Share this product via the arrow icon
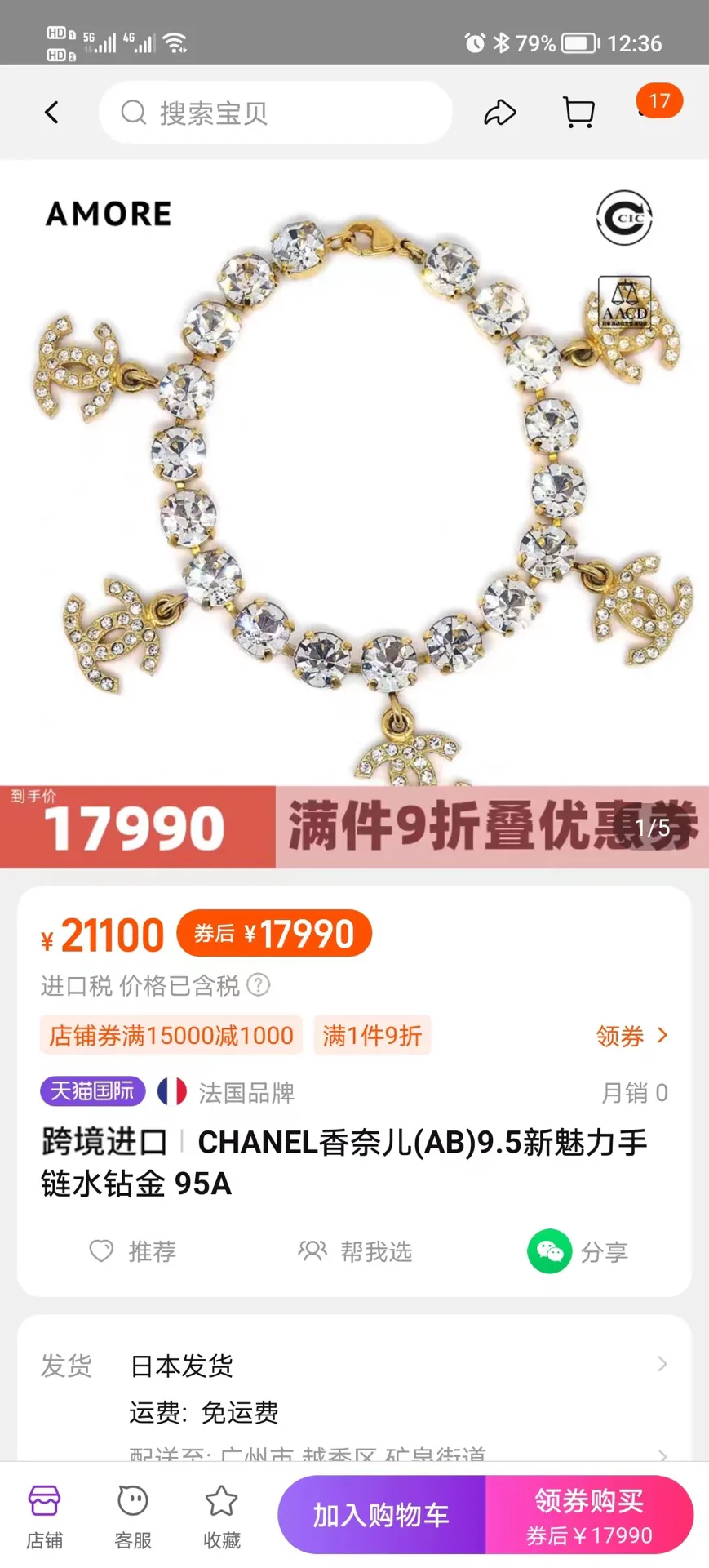This screenshot has height=1568, width=709. [499, 113]
